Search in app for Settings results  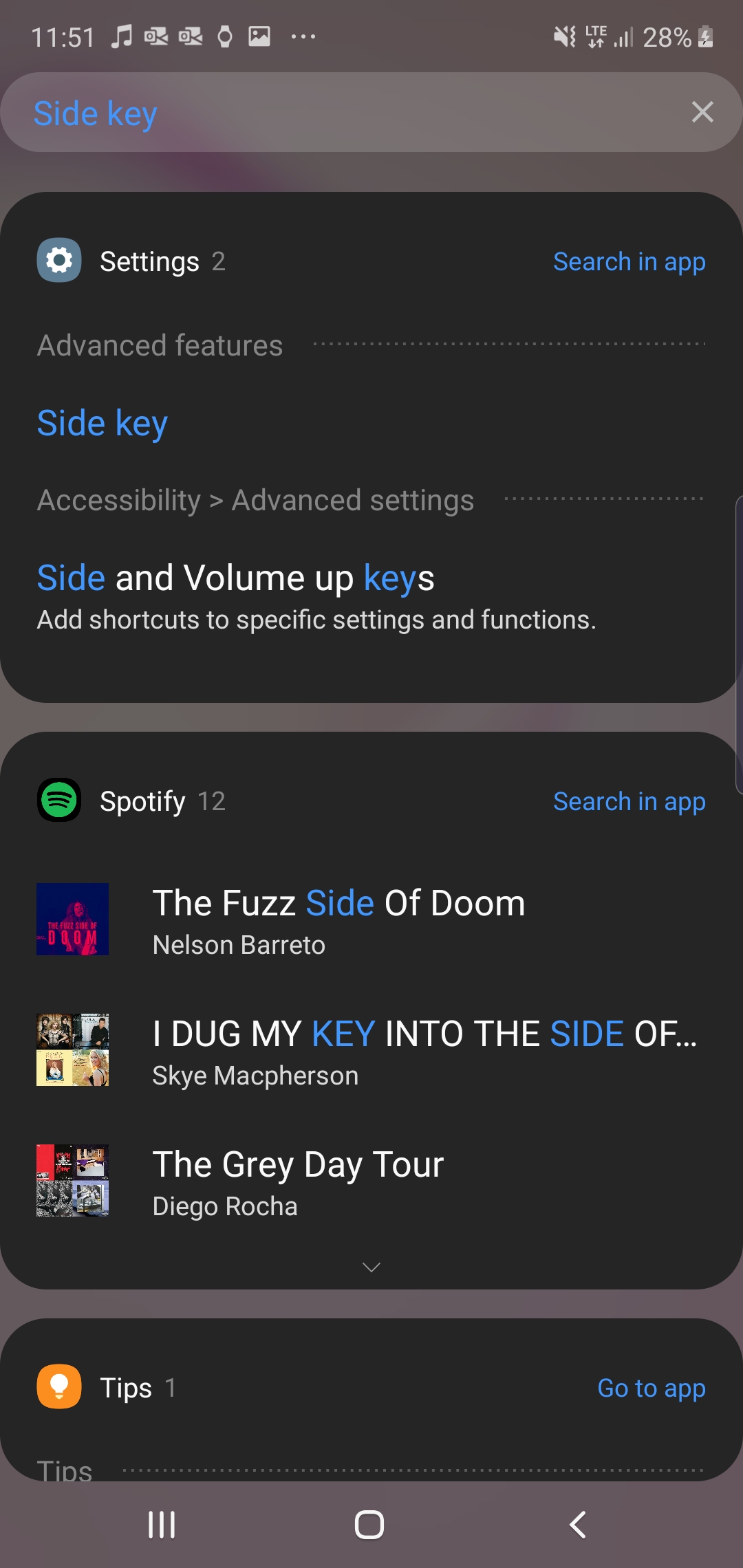tap(629, 262)
